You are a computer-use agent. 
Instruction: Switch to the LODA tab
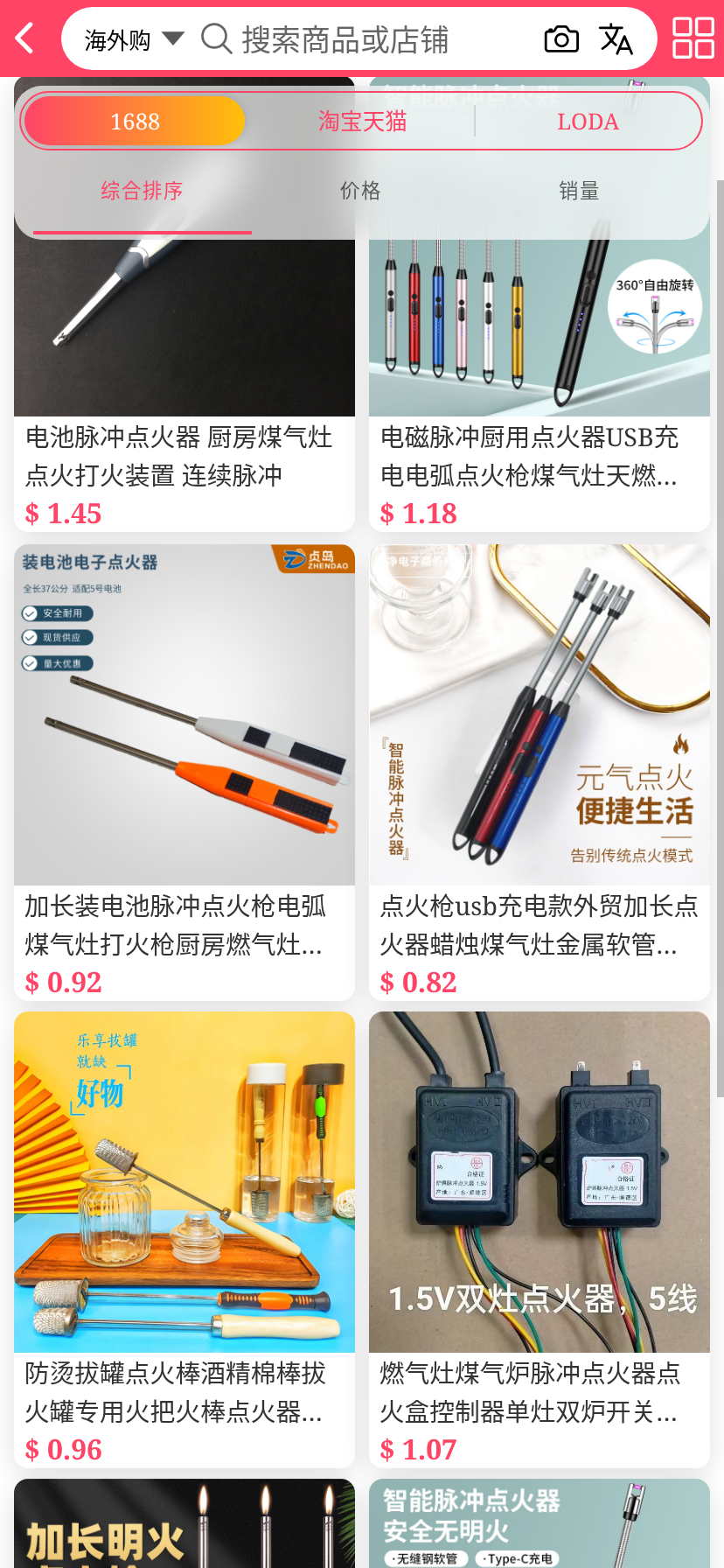tap(588, 121)
